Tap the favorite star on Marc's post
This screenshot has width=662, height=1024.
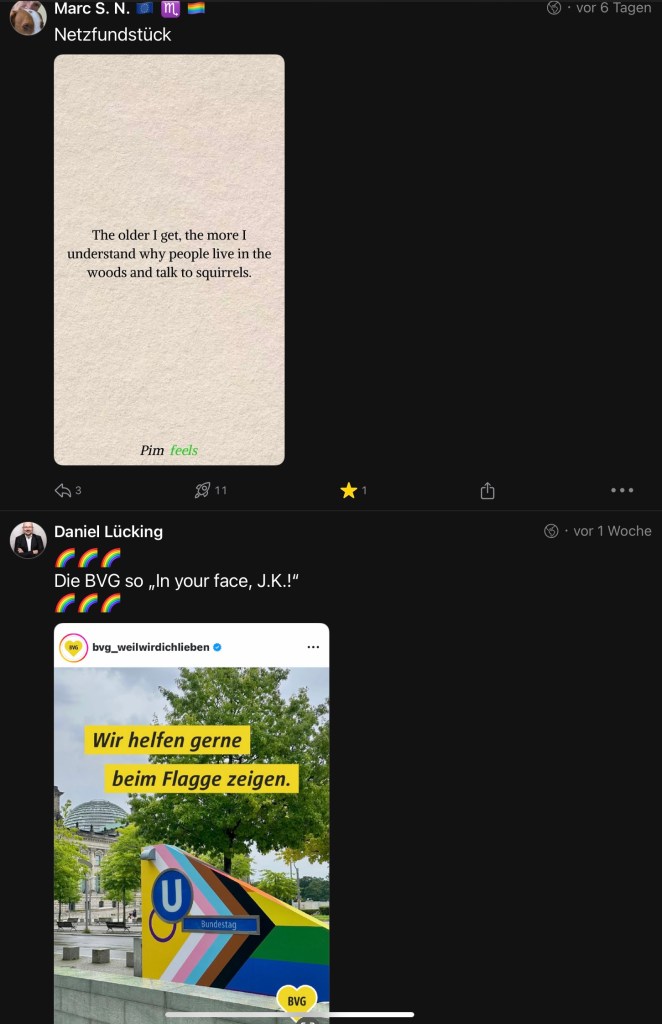pyautogui.click(x=348, y=490)
